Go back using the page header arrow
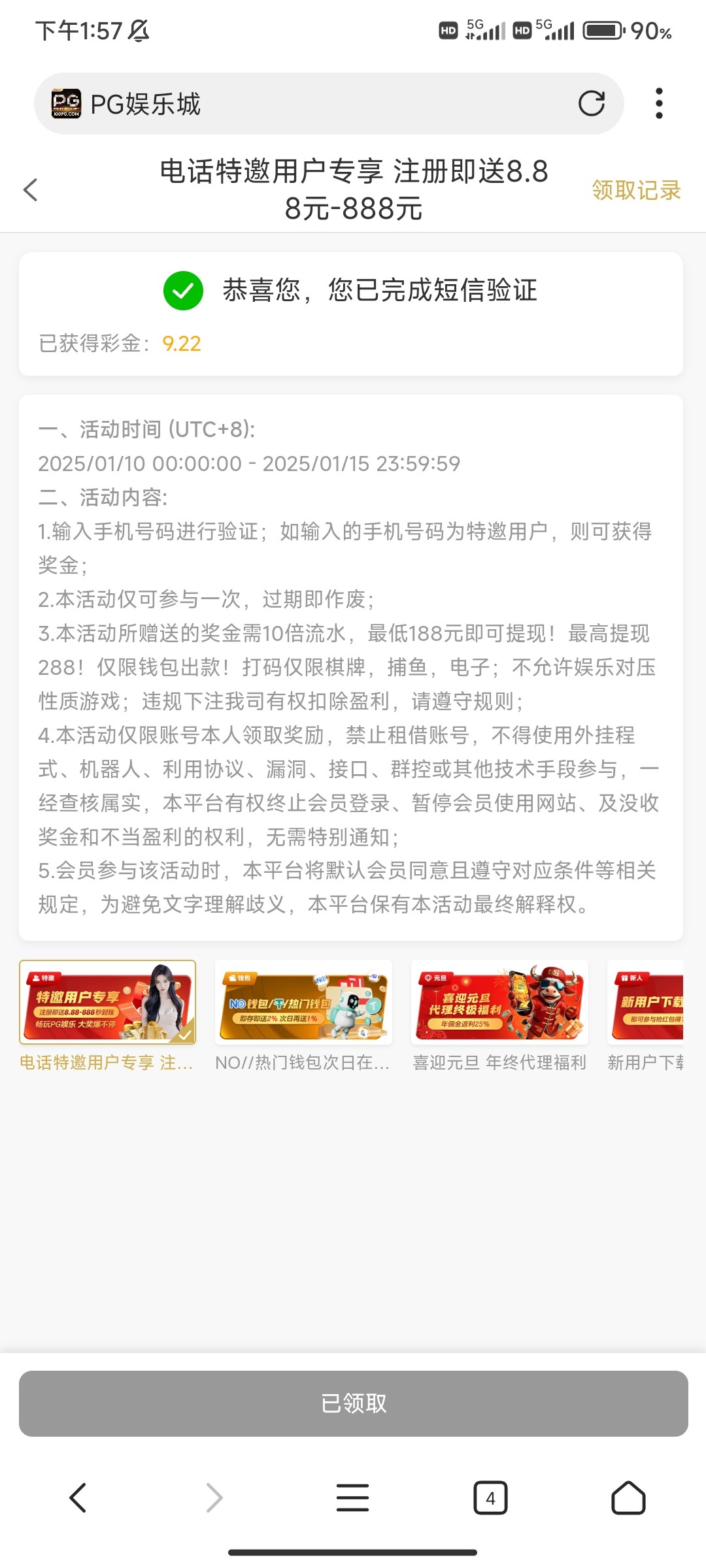Image resolution: width=706 pixels, height=1568 pixels. (x=30, y=190)
